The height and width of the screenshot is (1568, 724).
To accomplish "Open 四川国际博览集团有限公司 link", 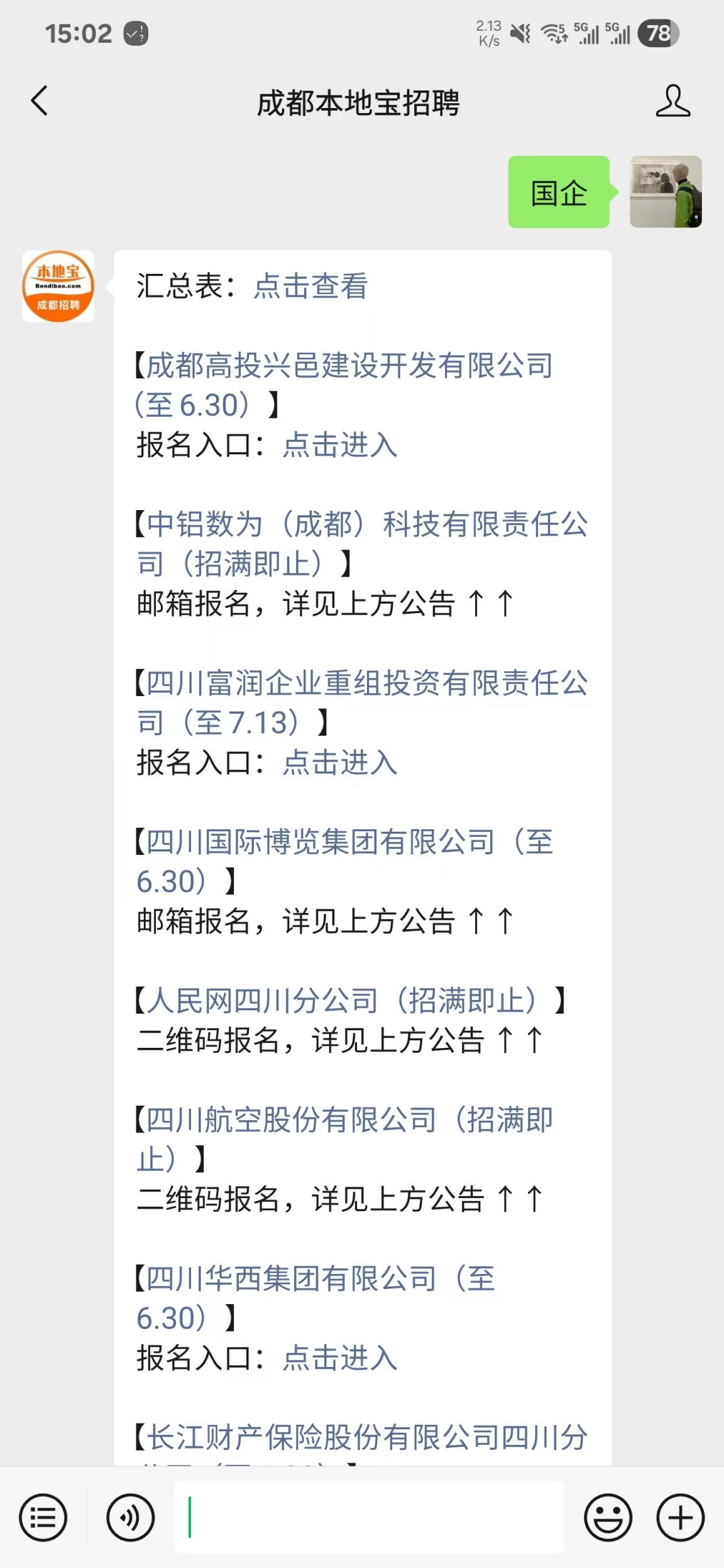I will 349,842.
